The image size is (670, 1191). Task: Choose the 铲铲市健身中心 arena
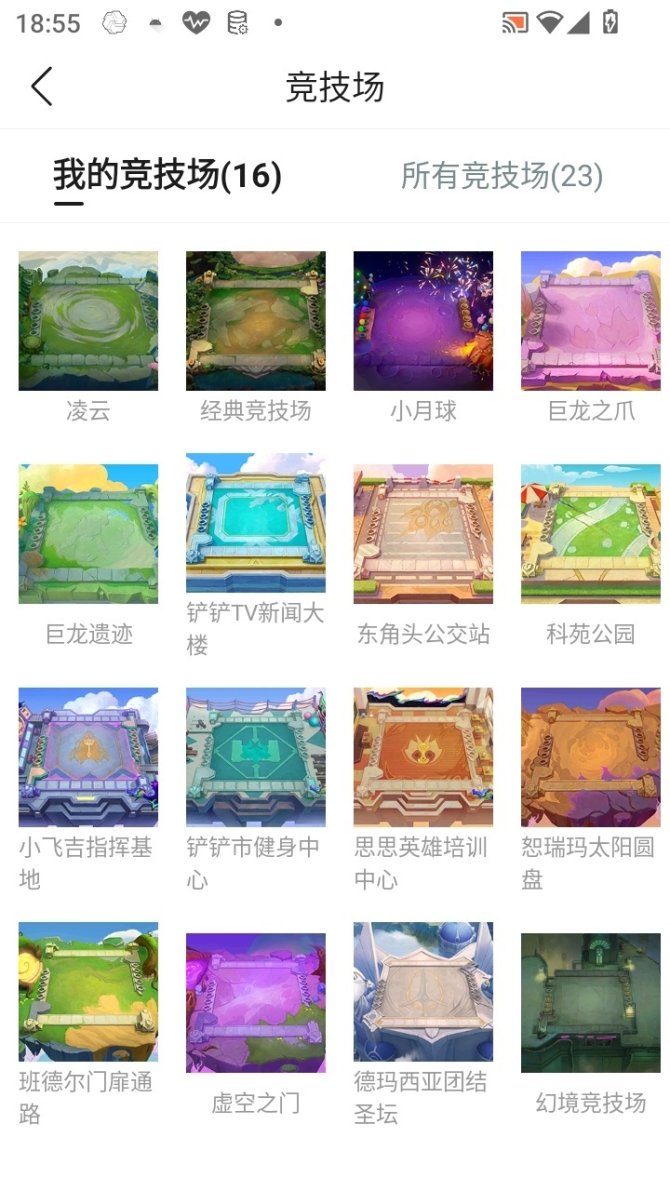click(x=255, y=757)
